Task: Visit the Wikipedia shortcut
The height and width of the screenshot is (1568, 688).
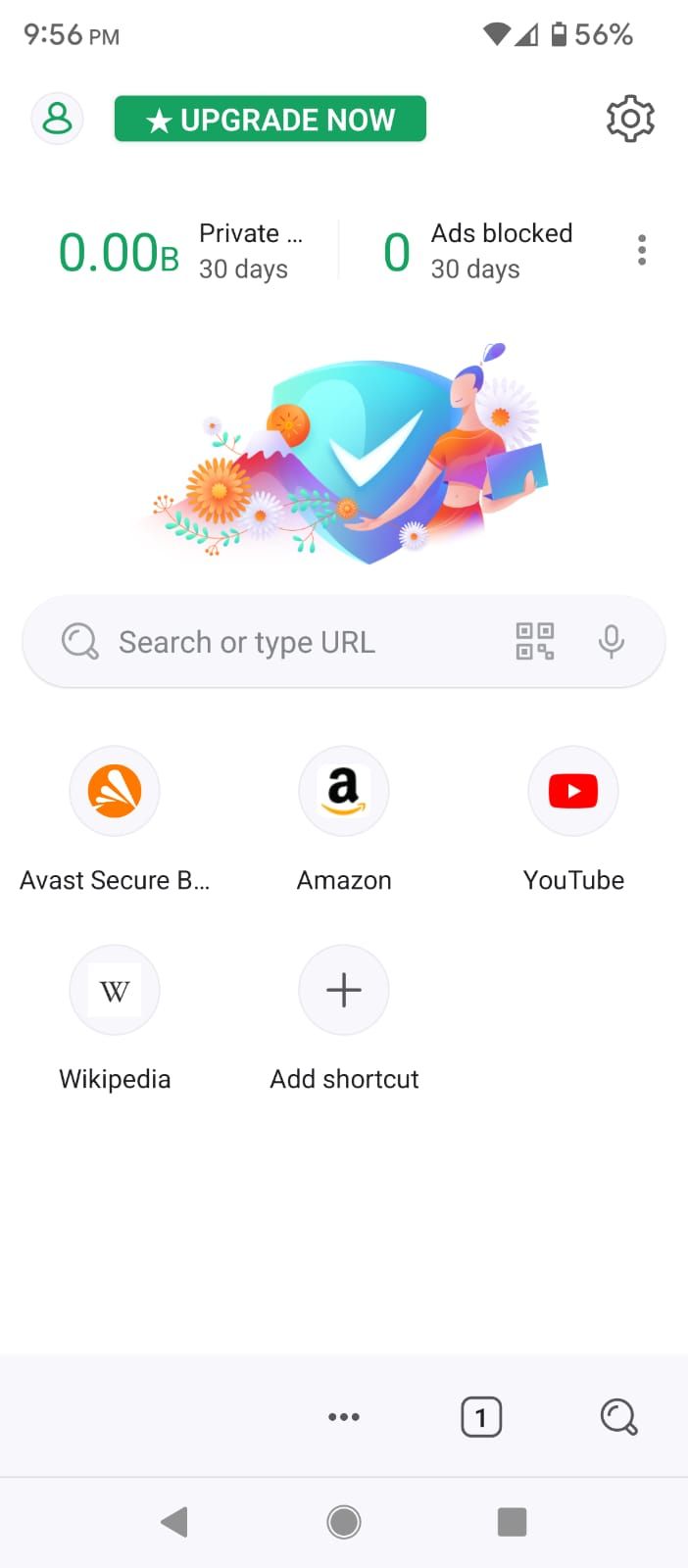Action: (115, 991)
